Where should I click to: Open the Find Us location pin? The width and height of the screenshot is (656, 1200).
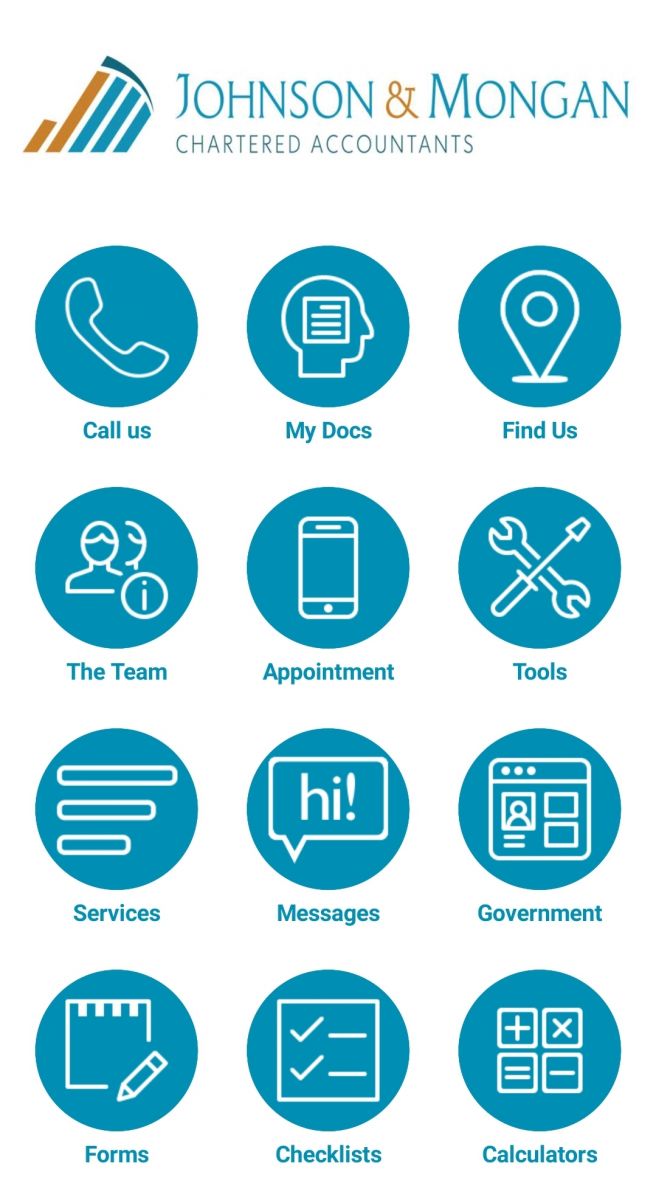click(540, 326)
